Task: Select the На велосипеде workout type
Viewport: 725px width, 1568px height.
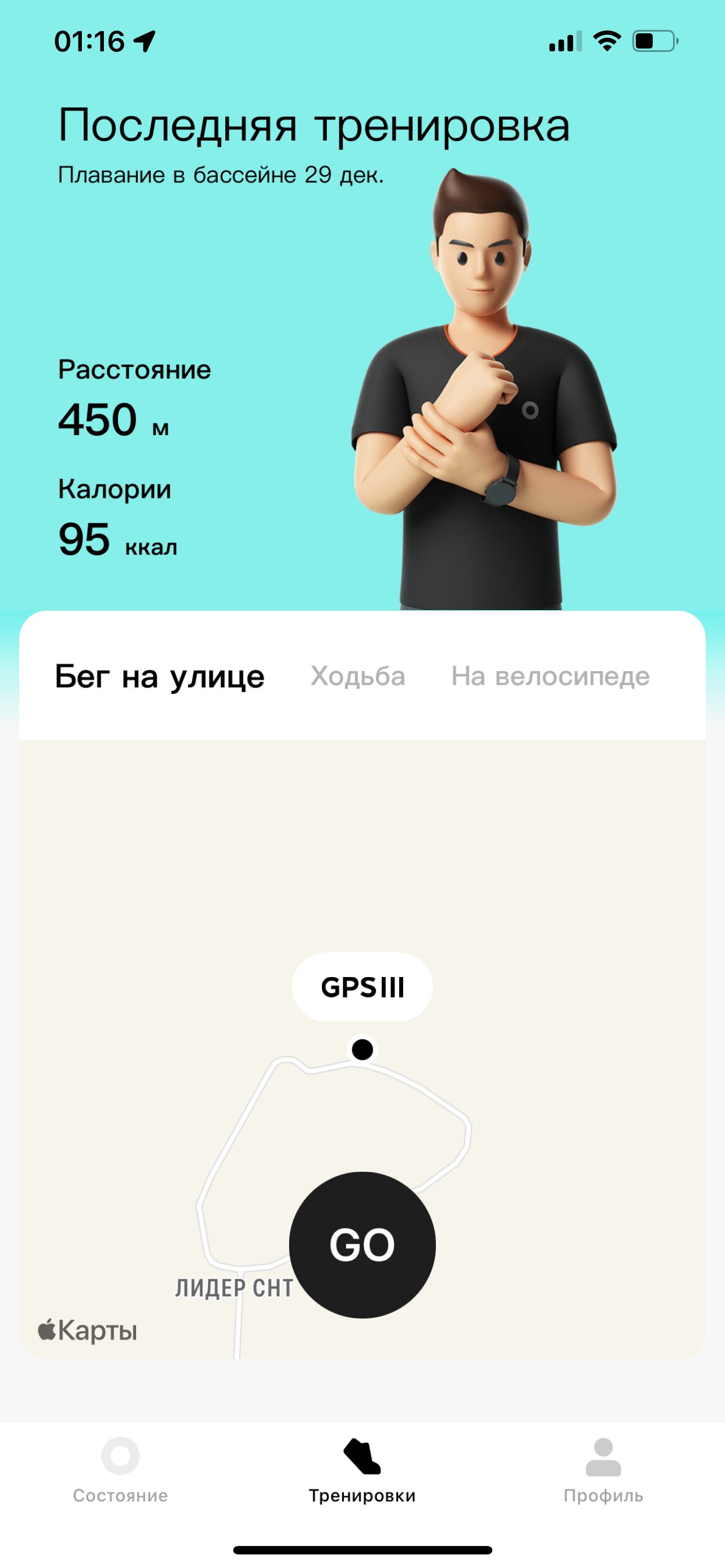Action: (x=551, y=676)
